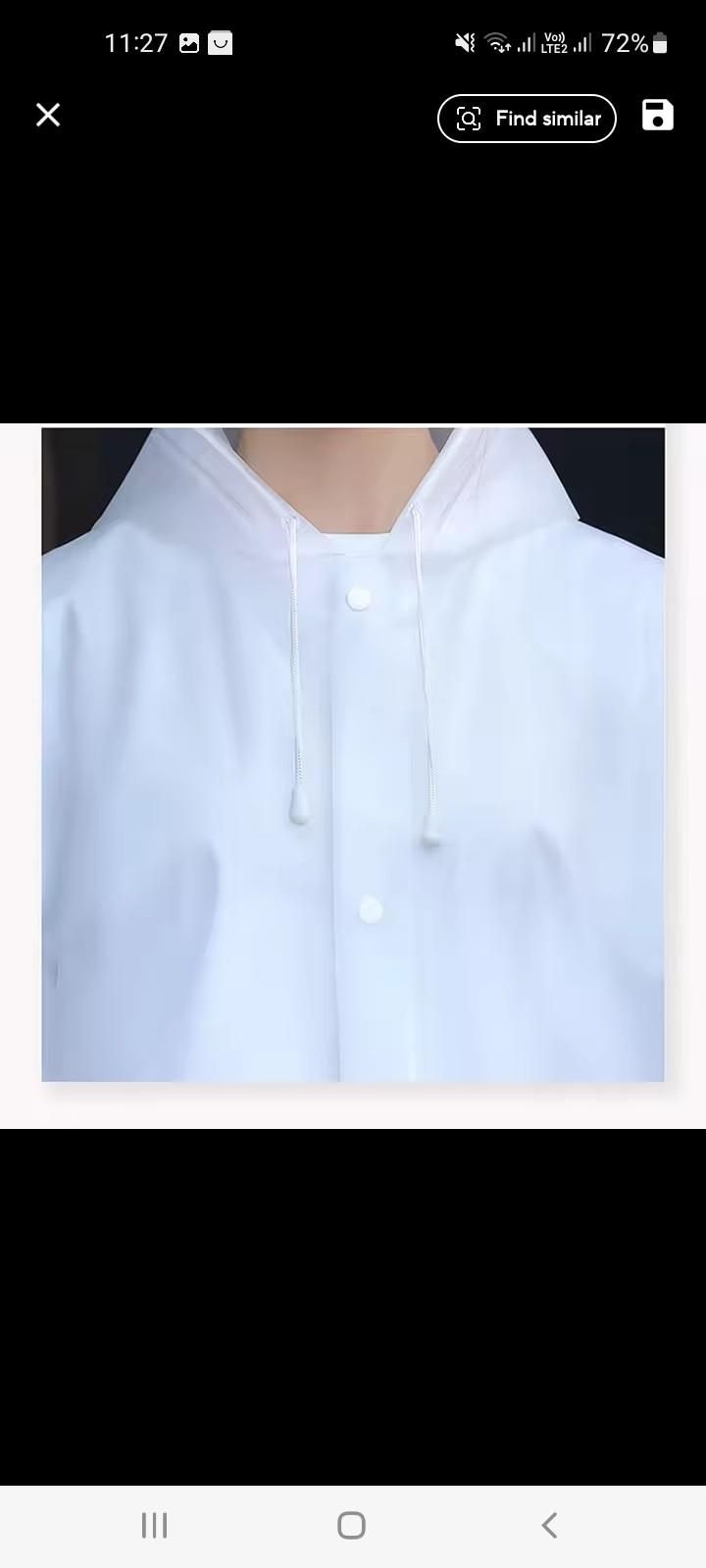Image resolution: width=706 pixels, height=1568 pixels.
Task: Tap the Find similar button
Action: [527, 119]
